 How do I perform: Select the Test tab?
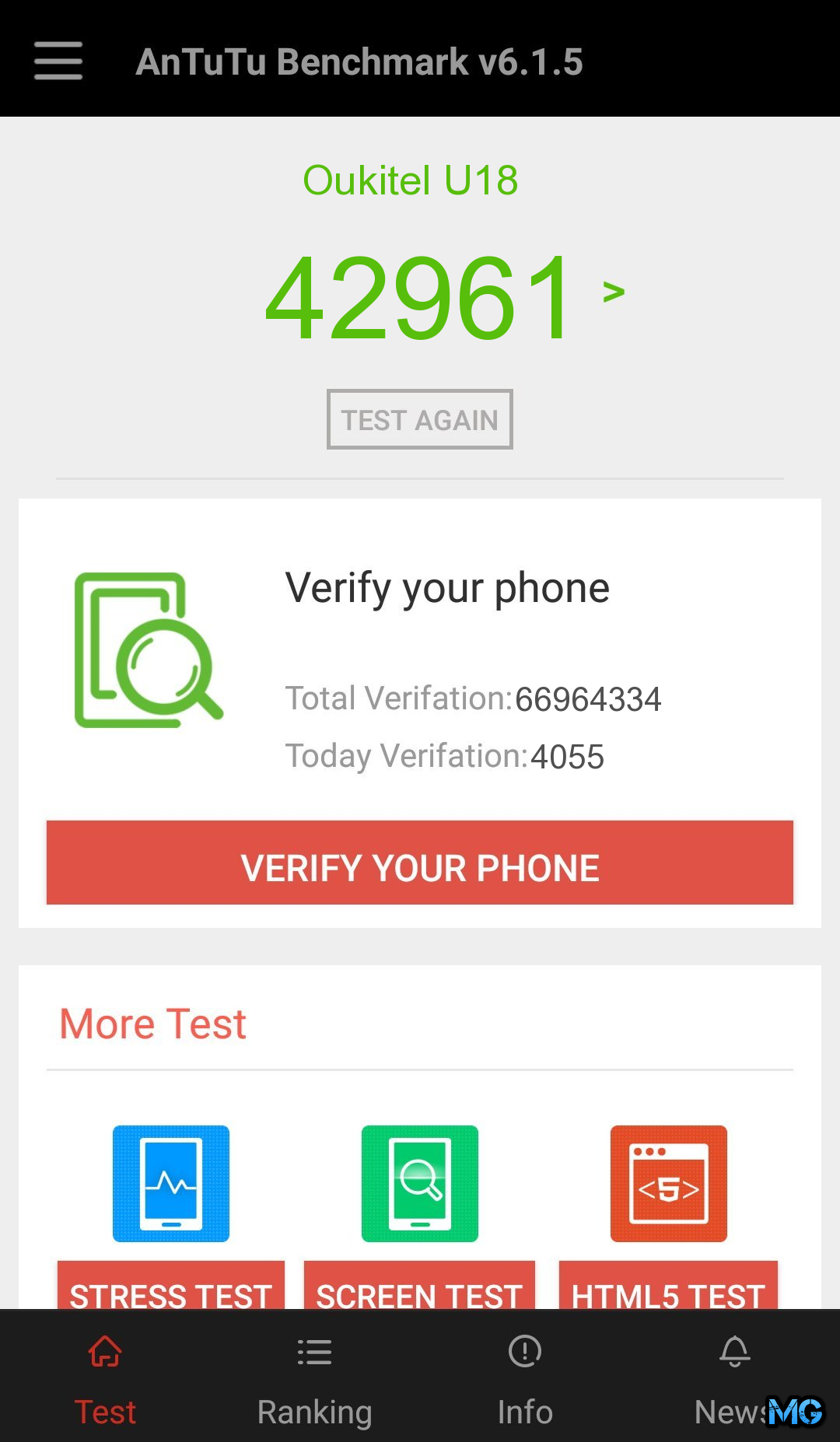click(x=105, y=1379)
